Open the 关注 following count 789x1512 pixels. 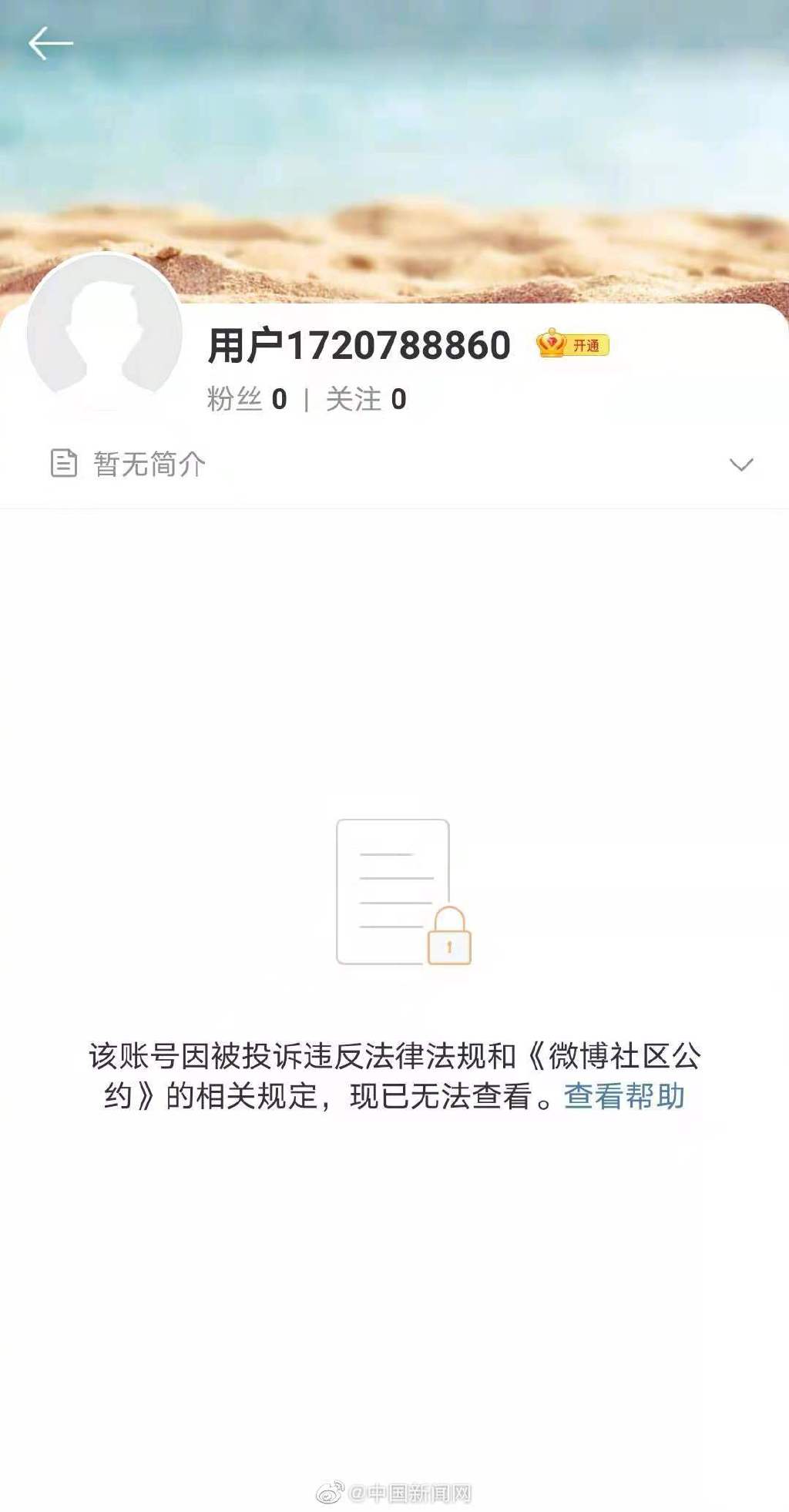[366, 399]
